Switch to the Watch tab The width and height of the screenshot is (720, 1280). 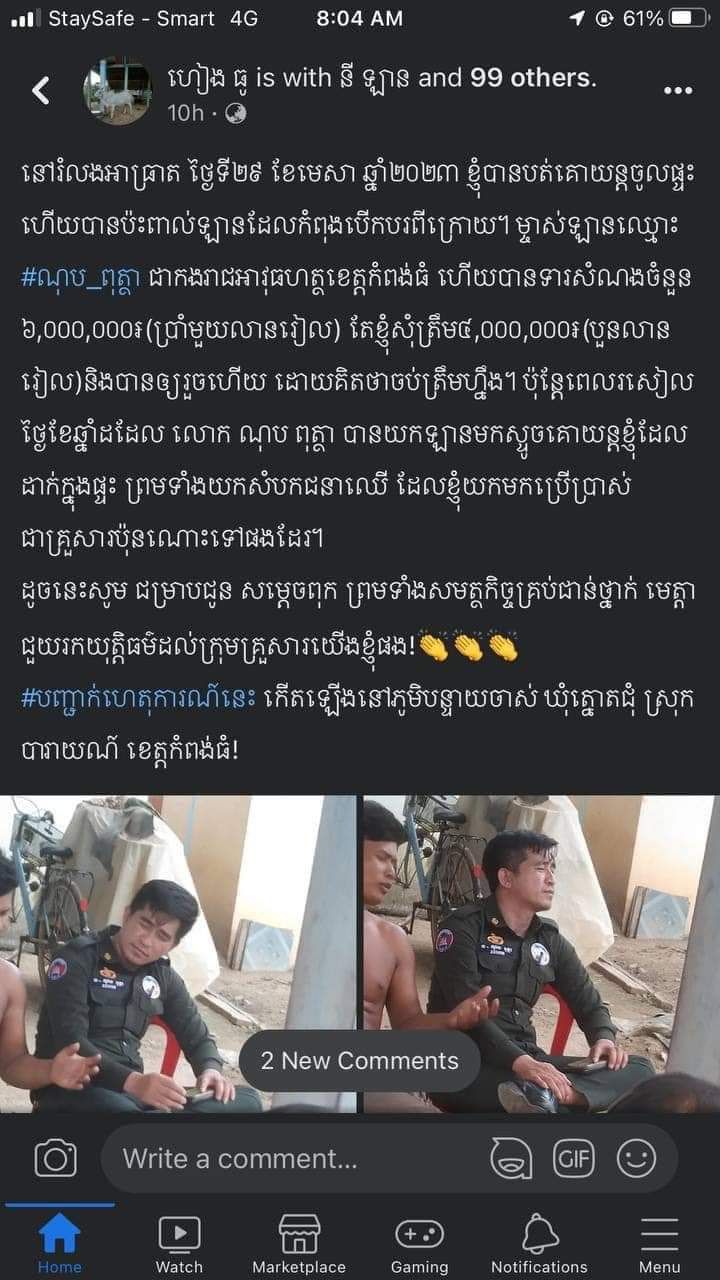180,1243
